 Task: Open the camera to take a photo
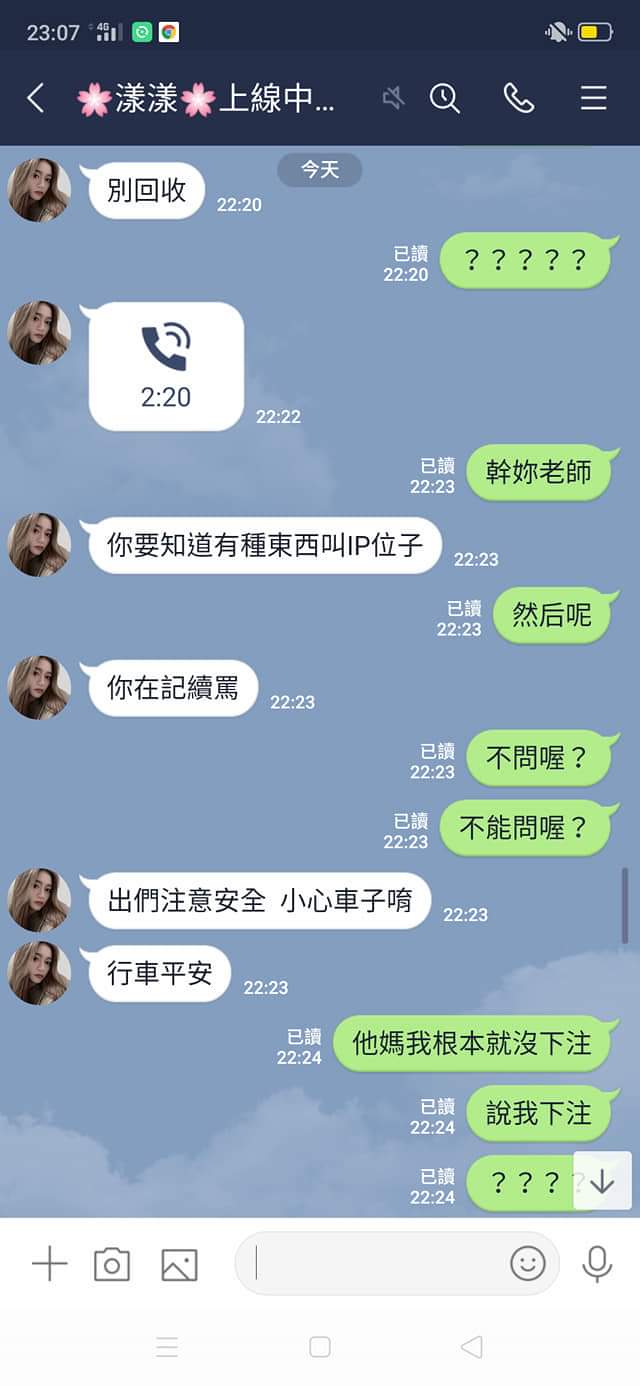(x=112, y=1264)
